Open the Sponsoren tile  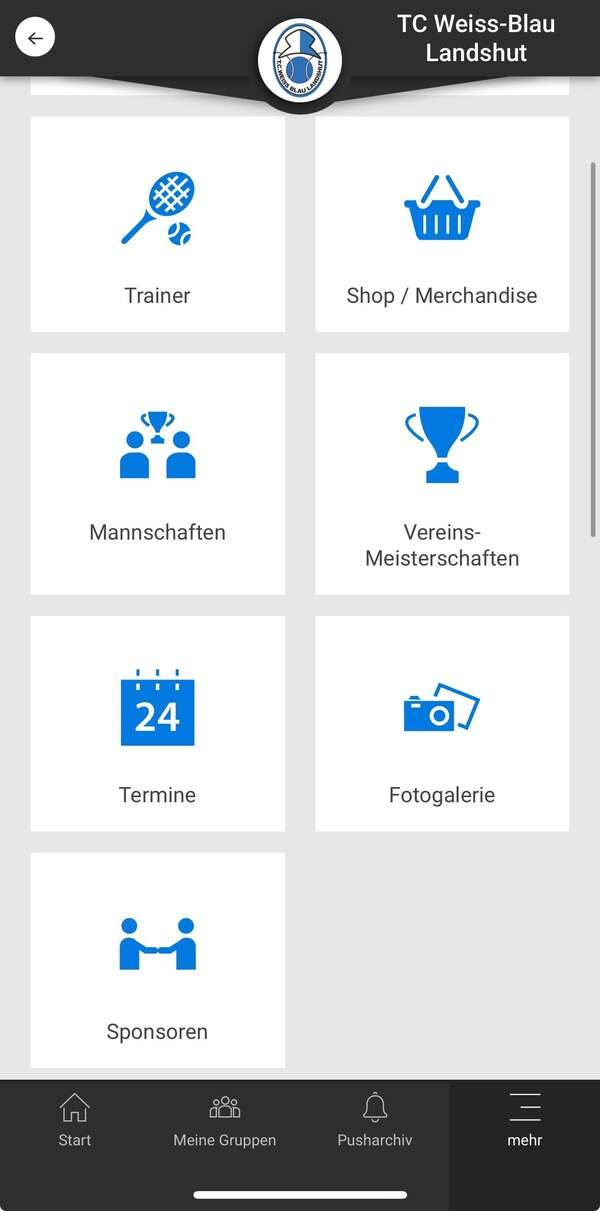[157, 960]
